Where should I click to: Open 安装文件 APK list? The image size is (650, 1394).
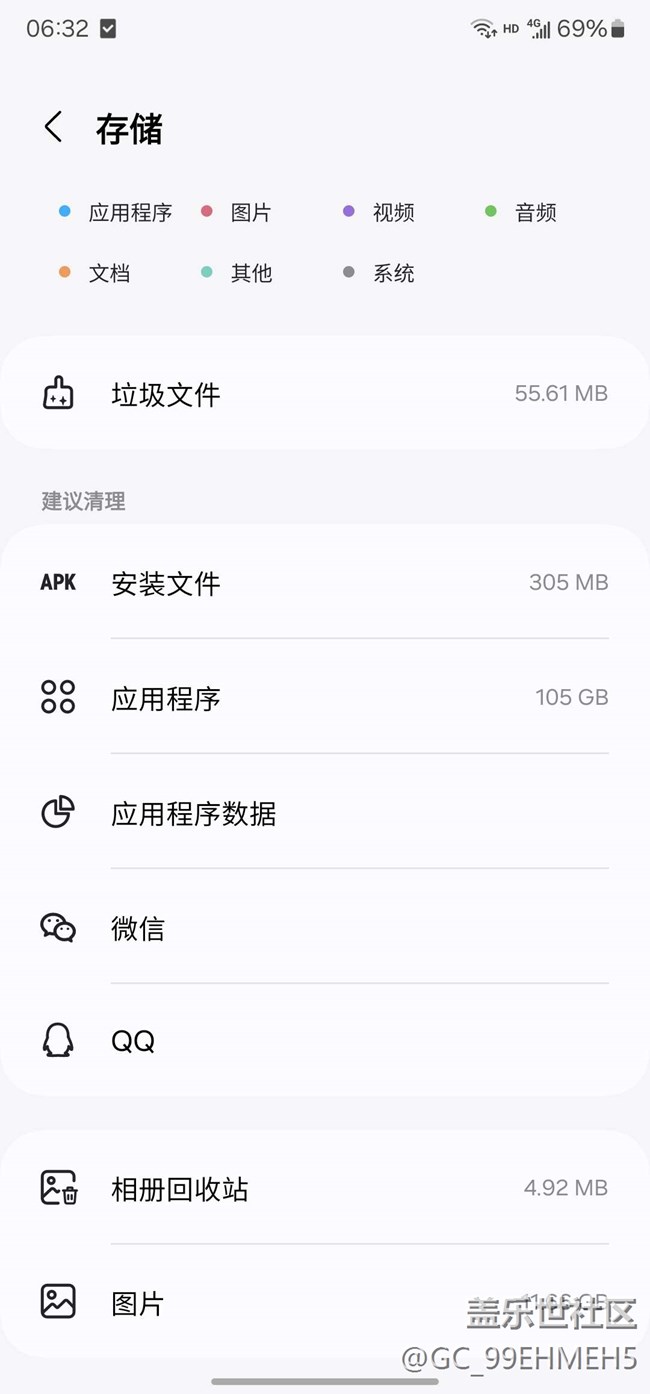[x=324, y=583]
